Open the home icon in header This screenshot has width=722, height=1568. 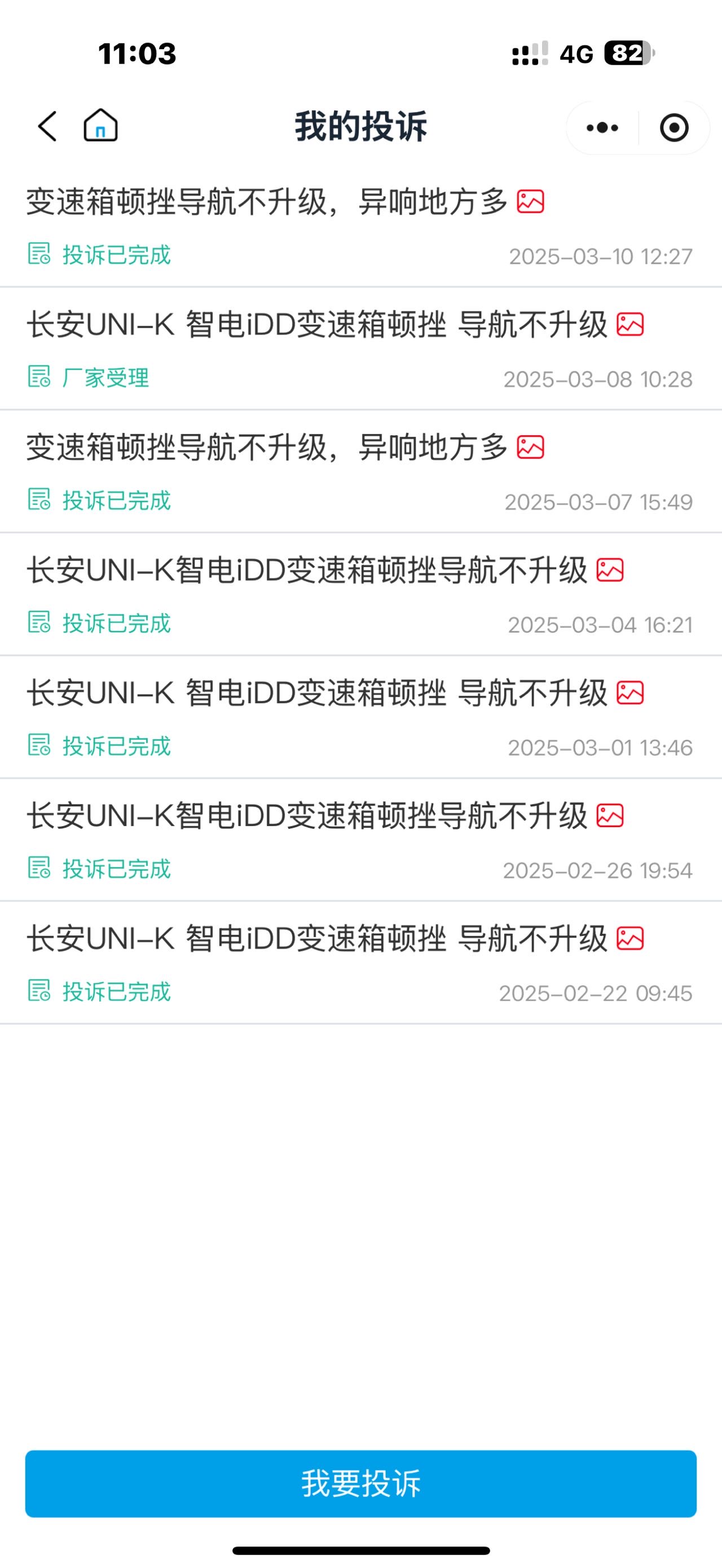(100, 125)
